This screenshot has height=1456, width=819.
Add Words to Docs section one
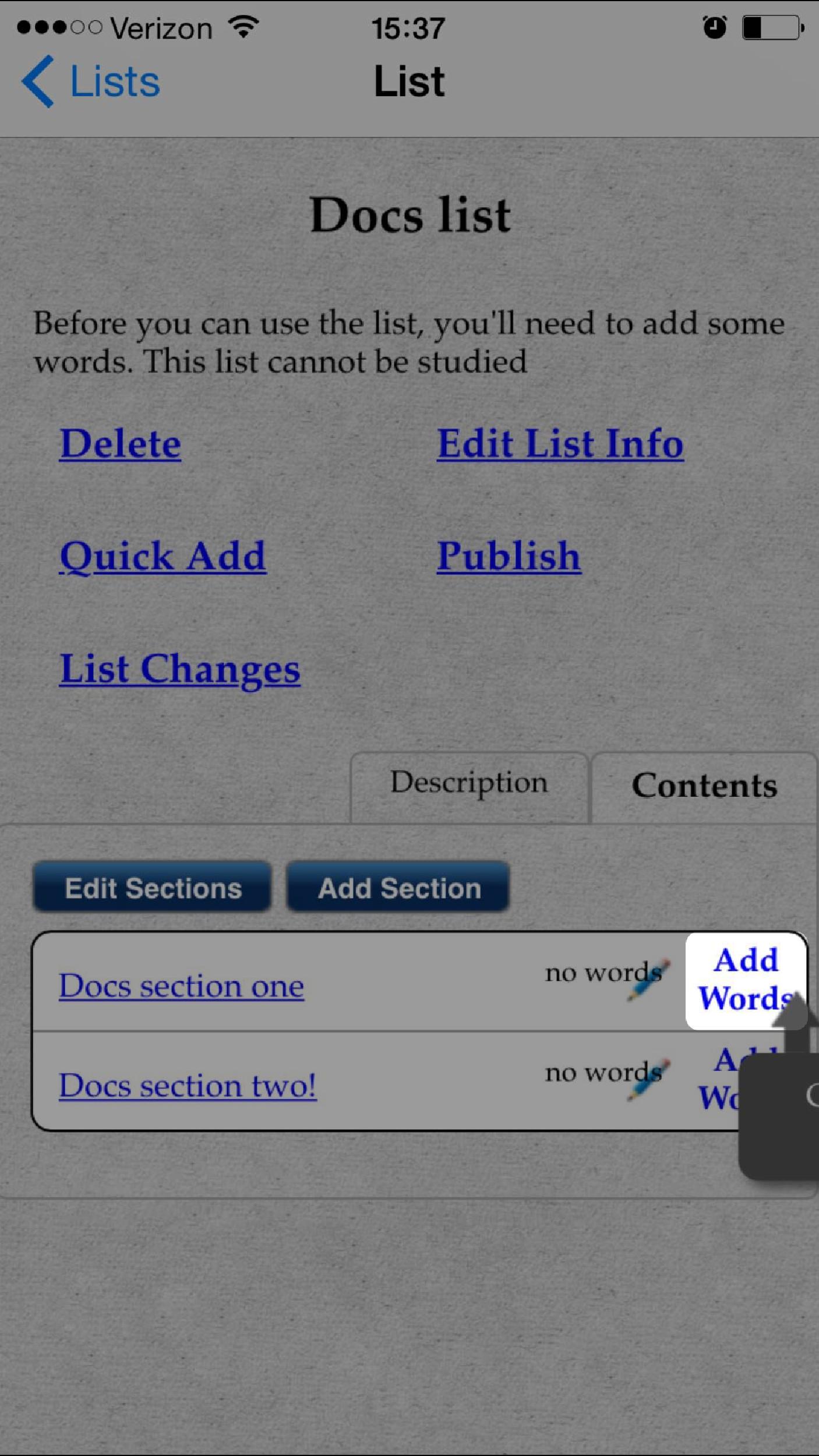[x=746, y=980]
